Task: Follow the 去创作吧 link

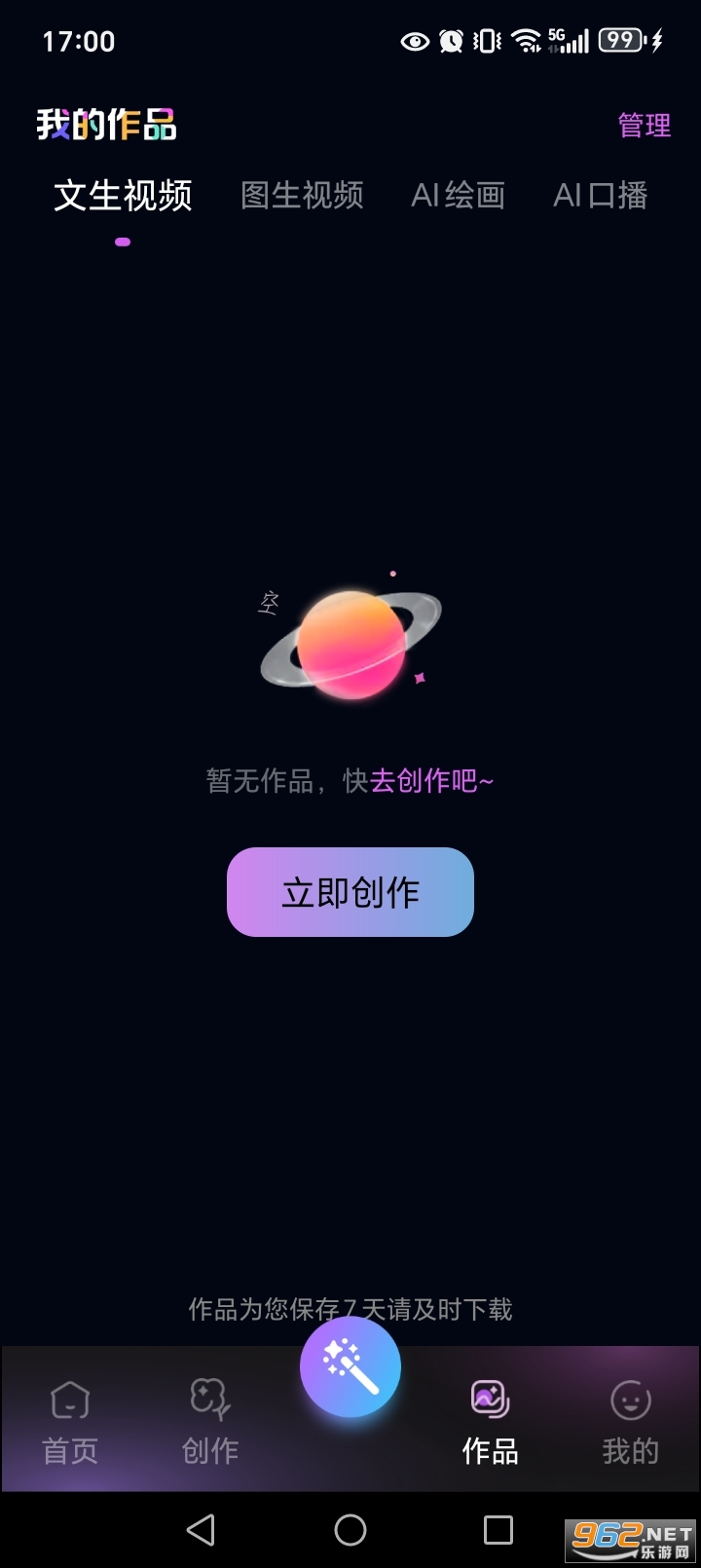Action: [431, 781]
